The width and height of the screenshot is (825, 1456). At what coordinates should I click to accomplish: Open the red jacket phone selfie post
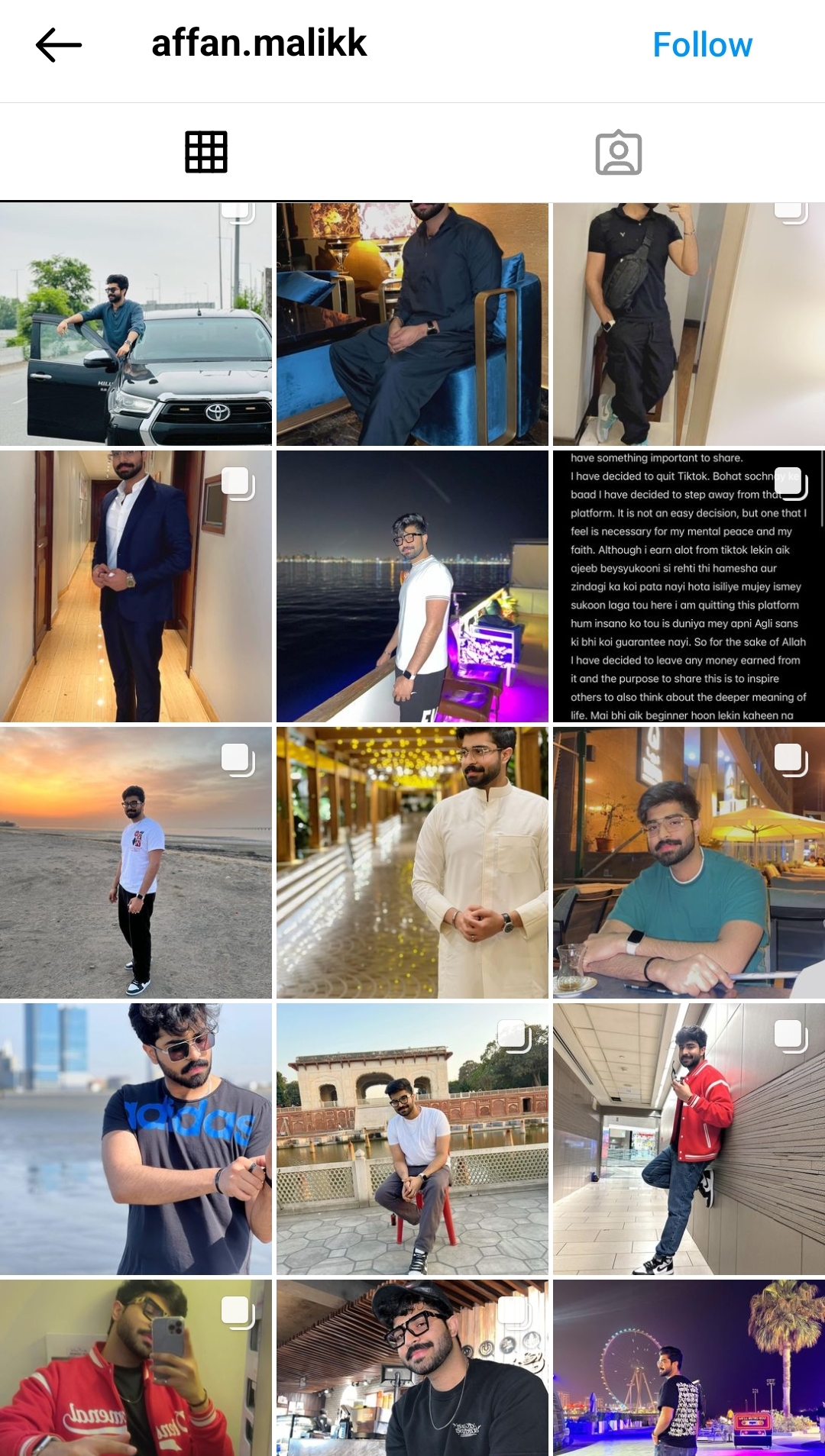coord(136,1368)
